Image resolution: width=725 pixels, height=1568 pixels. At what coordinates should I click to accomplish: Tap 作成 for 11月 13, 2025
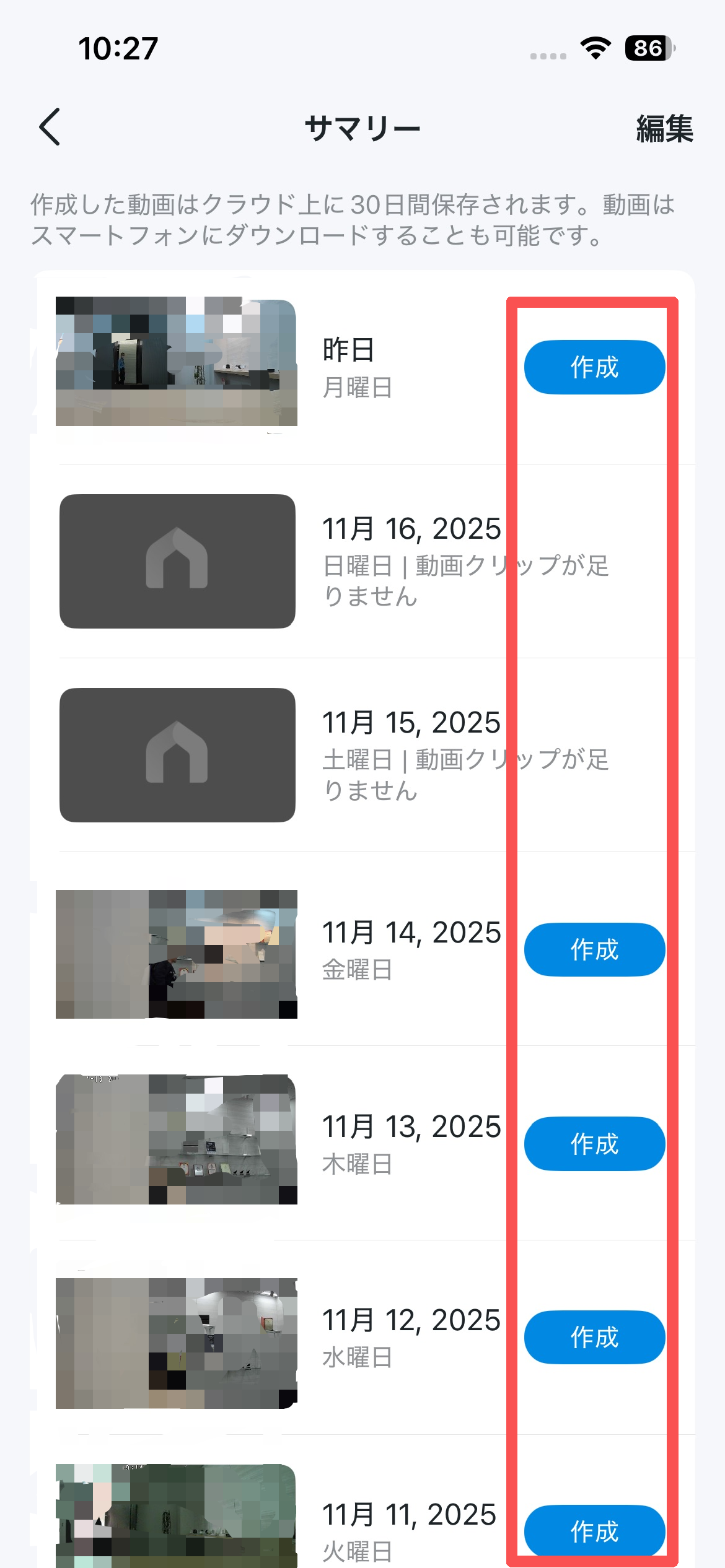click(594, 1144)
